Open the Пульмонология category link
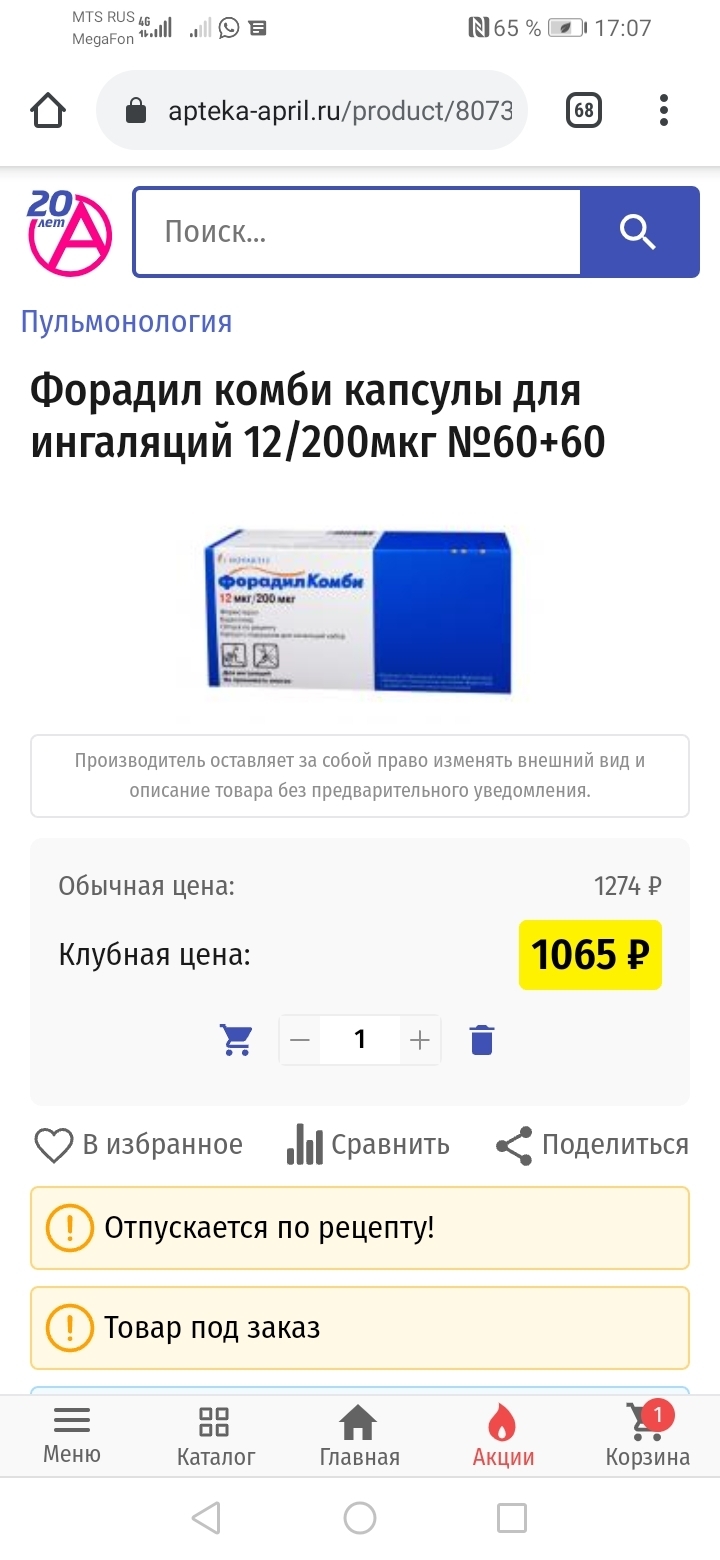The image size is (720, 1560). [126, 322]
